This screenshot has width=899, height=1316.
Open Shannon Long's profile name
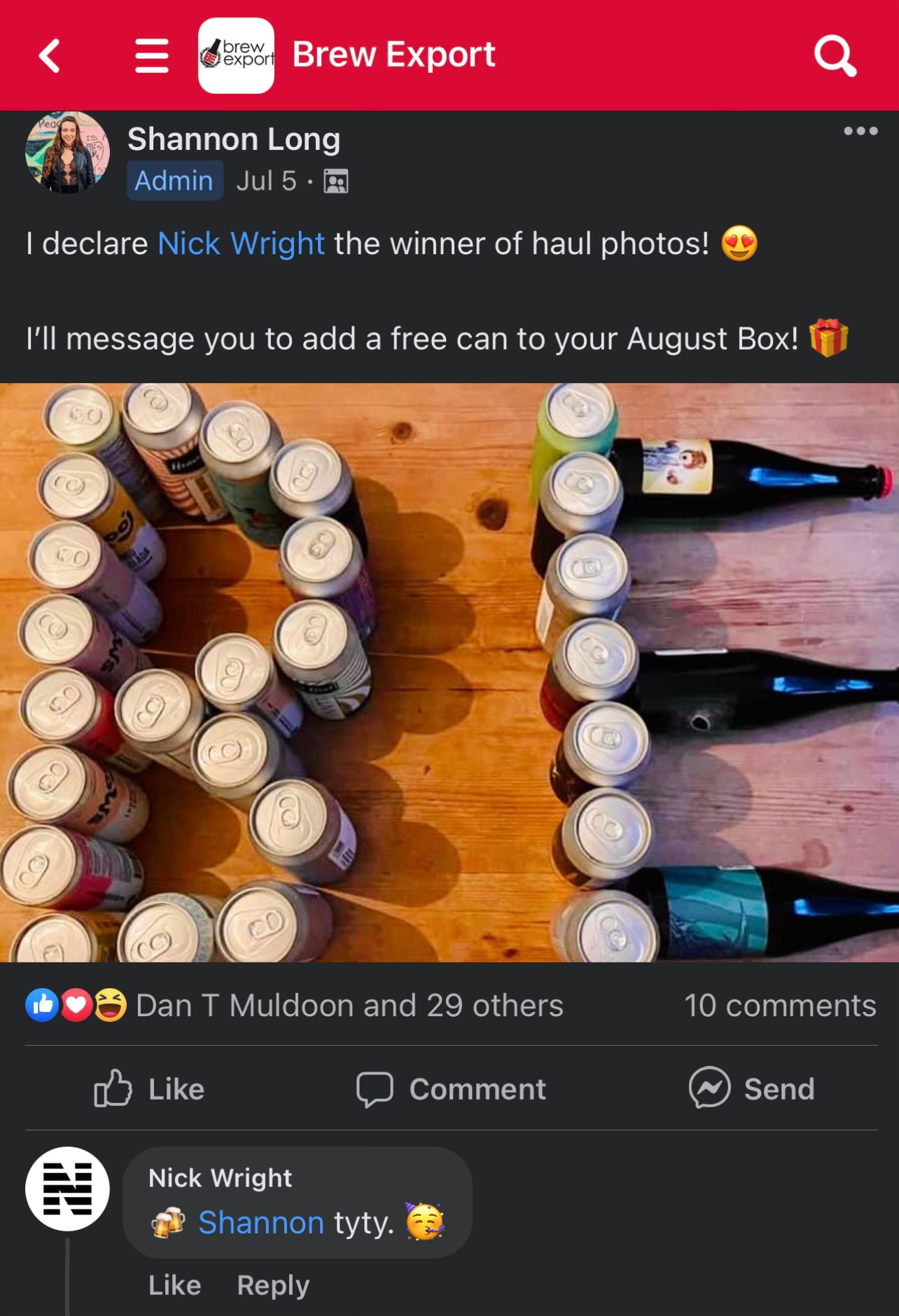[234, 139]
